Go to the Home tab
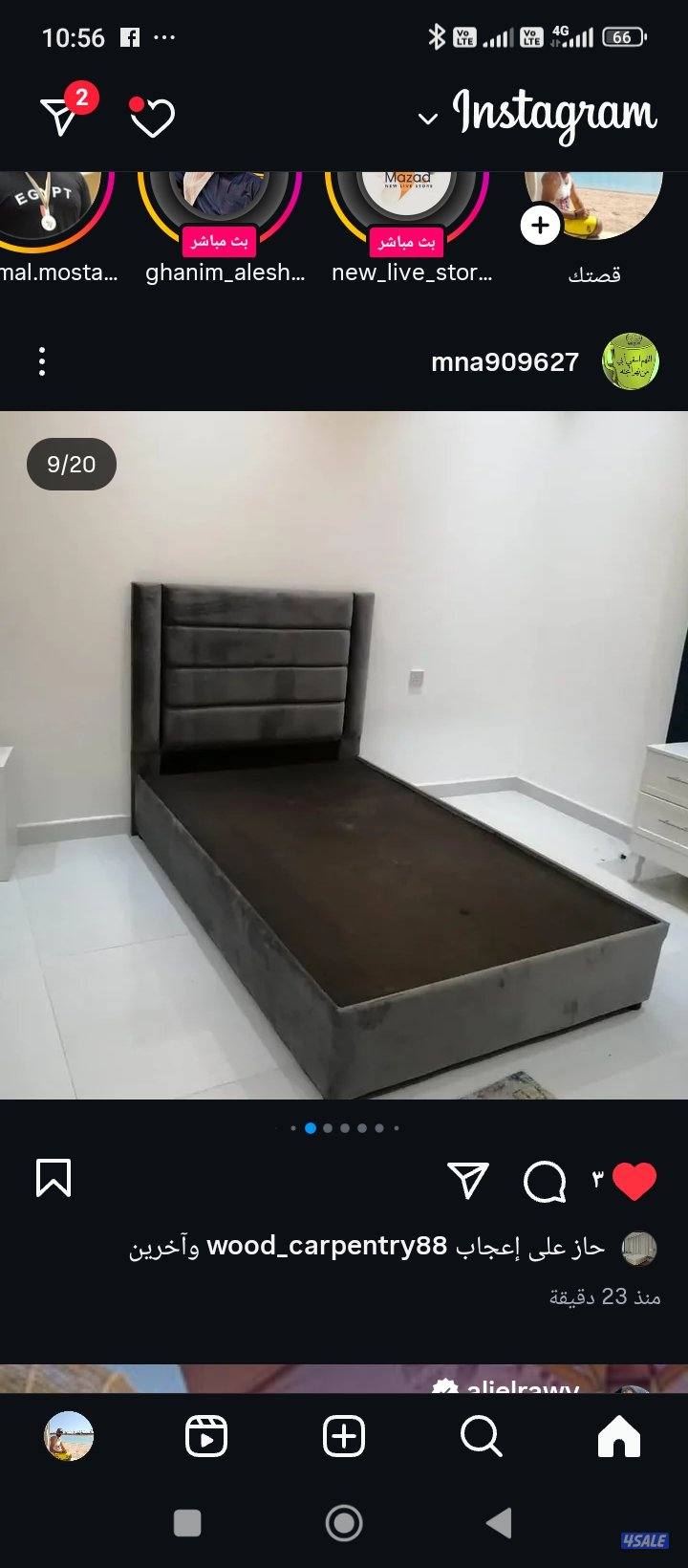 tap(618, 1436)
